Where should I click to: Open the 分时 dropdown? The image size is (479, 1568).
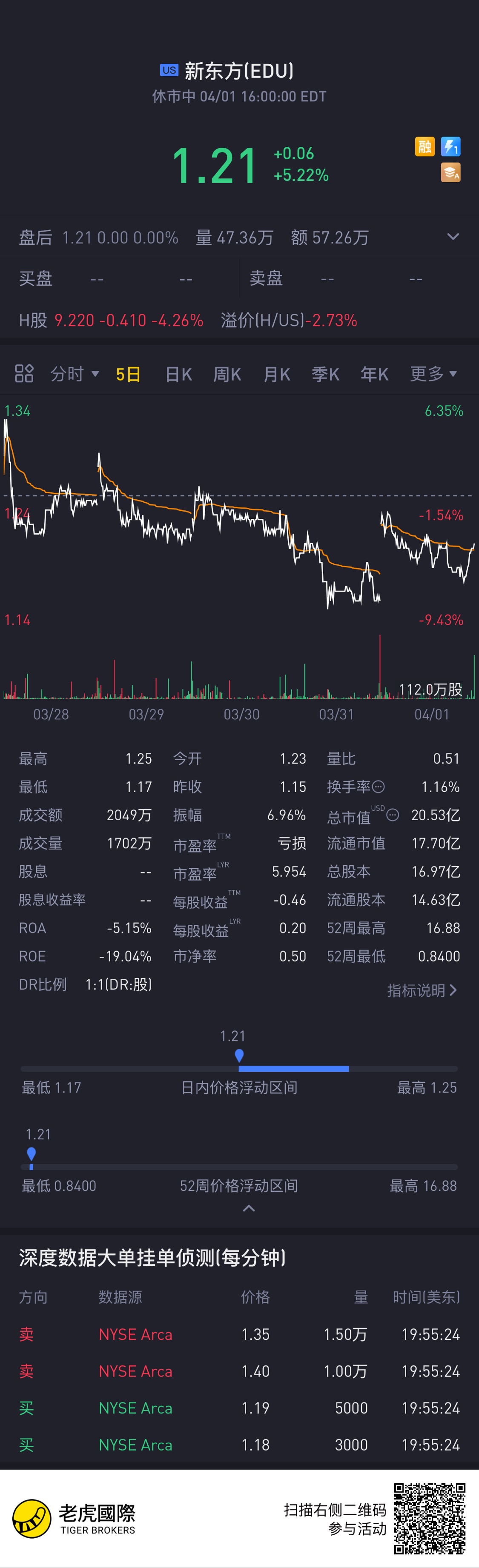[x=74, y=374]
